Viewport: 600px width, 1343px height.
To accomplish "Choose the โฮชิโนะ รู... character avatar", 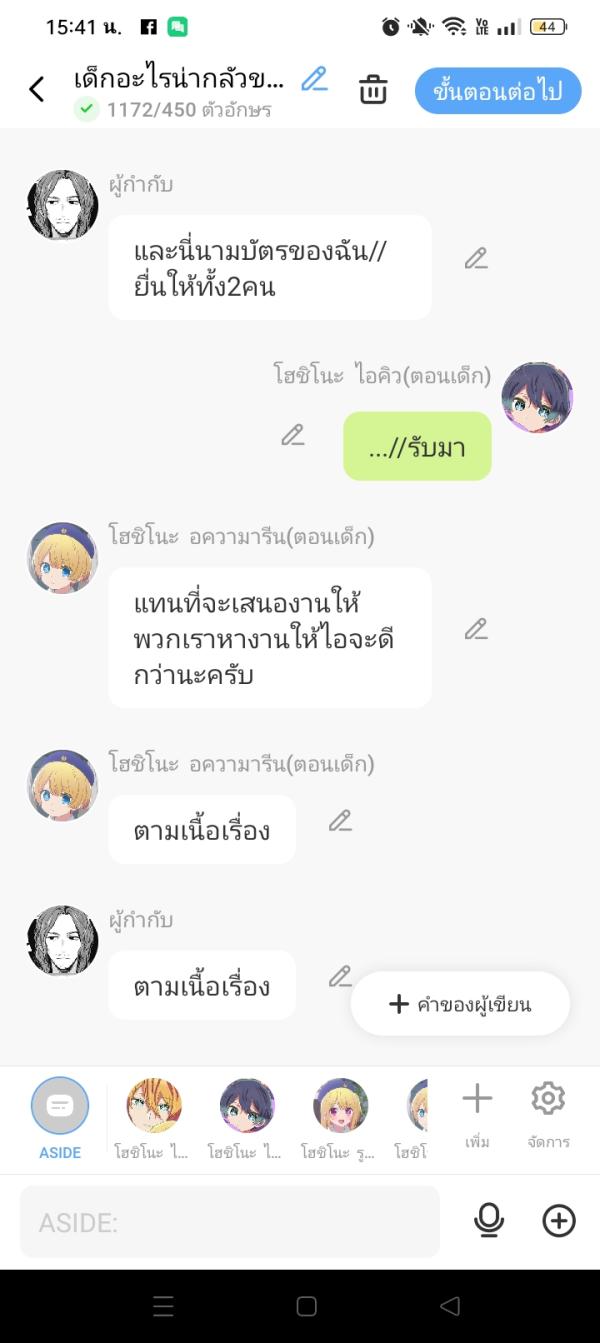I will pyautogui.click(x=340, y=1106).
